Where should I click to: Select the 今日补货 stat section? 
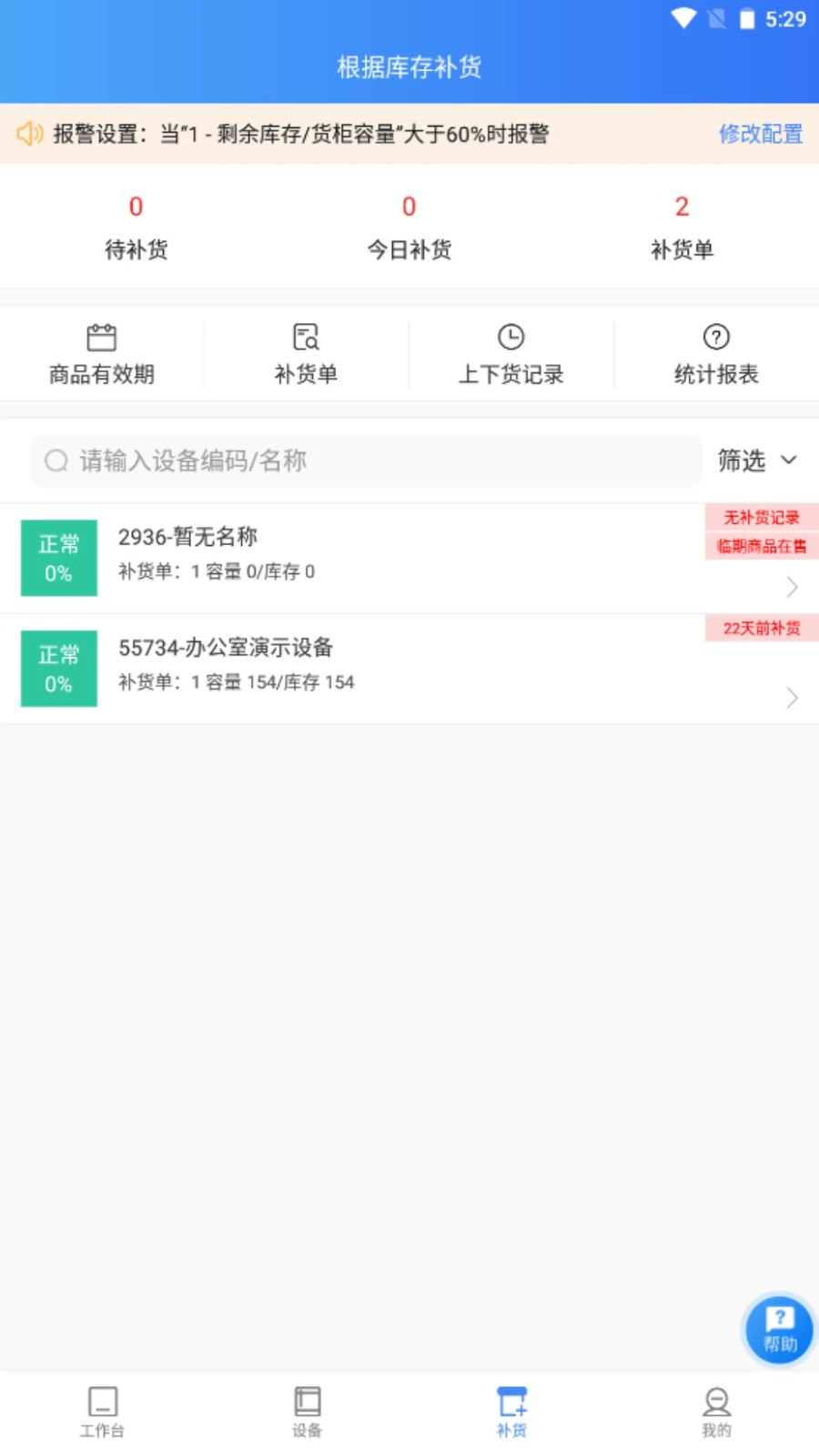(x=409, y=226)
